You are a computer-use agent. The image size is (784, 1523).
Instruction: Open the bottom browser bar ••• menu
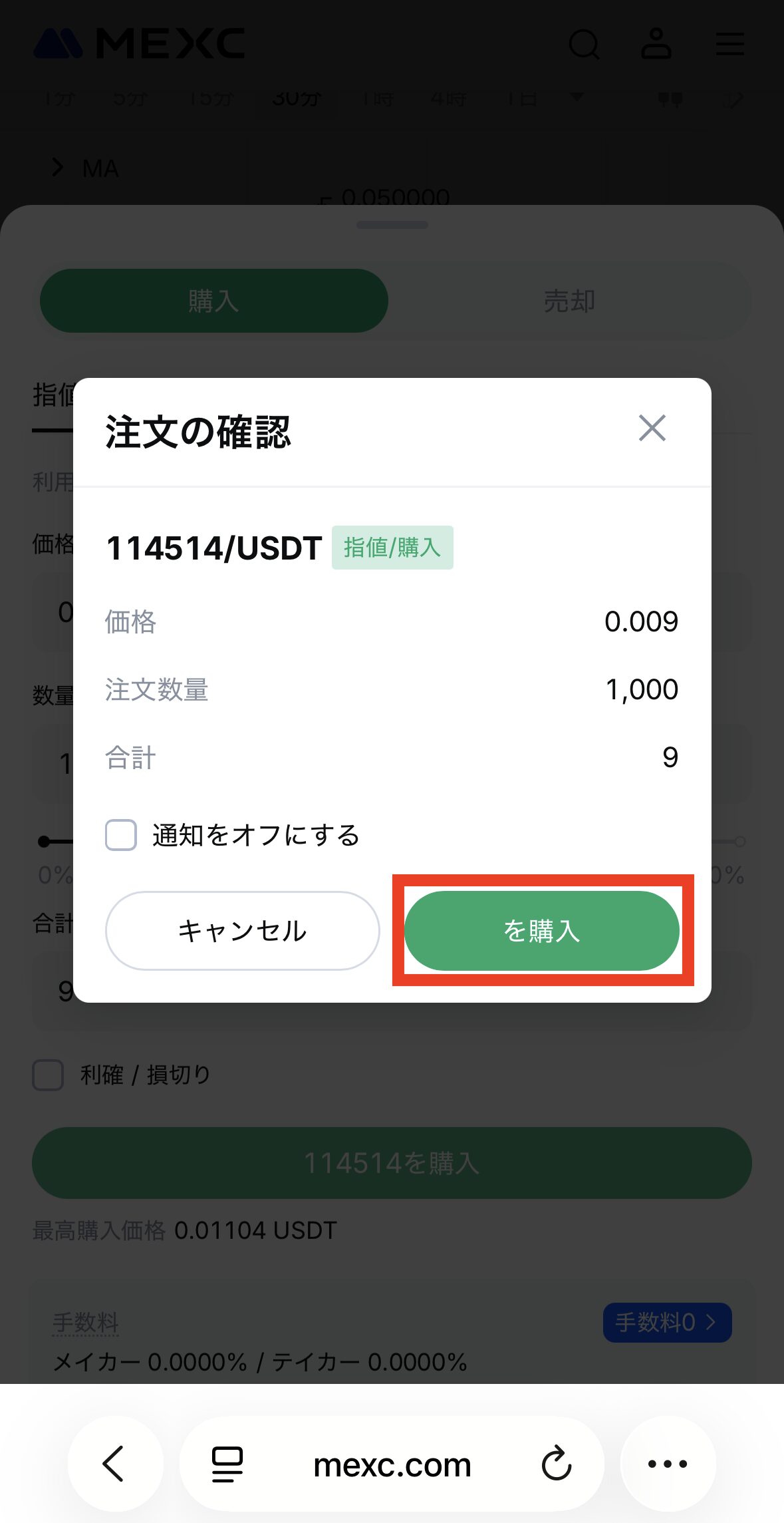668,1463
